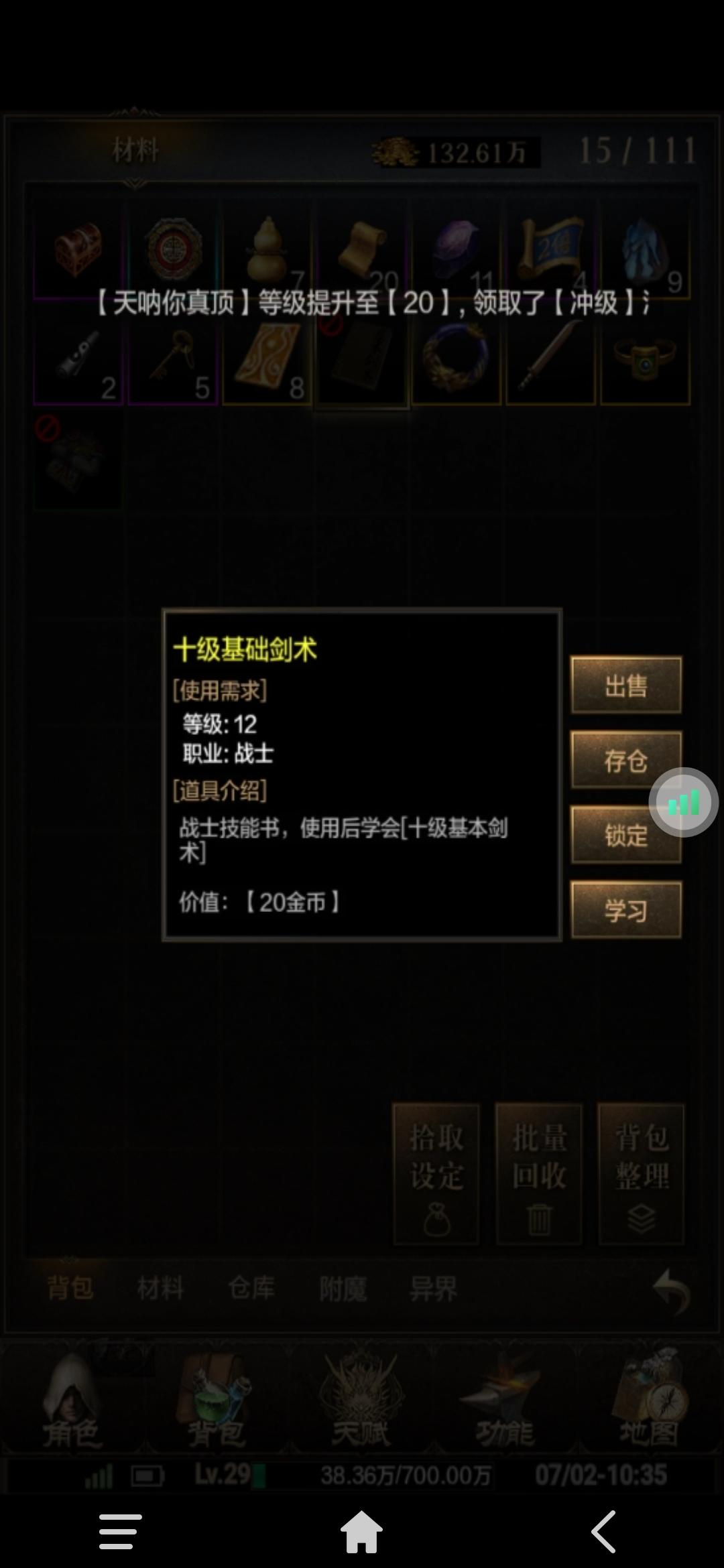Open 批量回收 bulk recycle
The height and width of the screenshot is (1568, 724).
(x=539, y=1173)
